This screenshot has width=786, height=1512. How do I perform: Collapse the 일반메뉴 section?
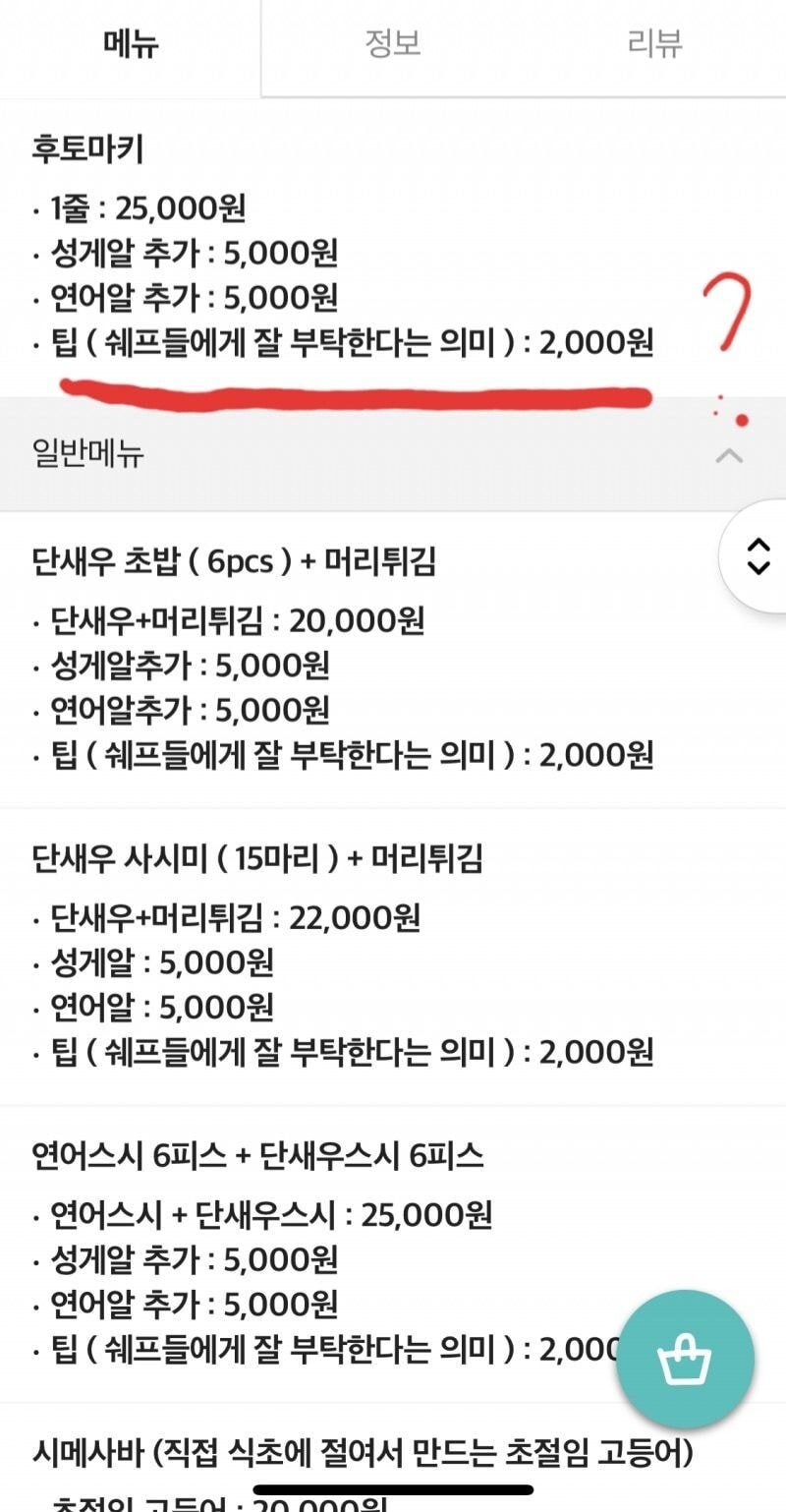tap(728, 455)
